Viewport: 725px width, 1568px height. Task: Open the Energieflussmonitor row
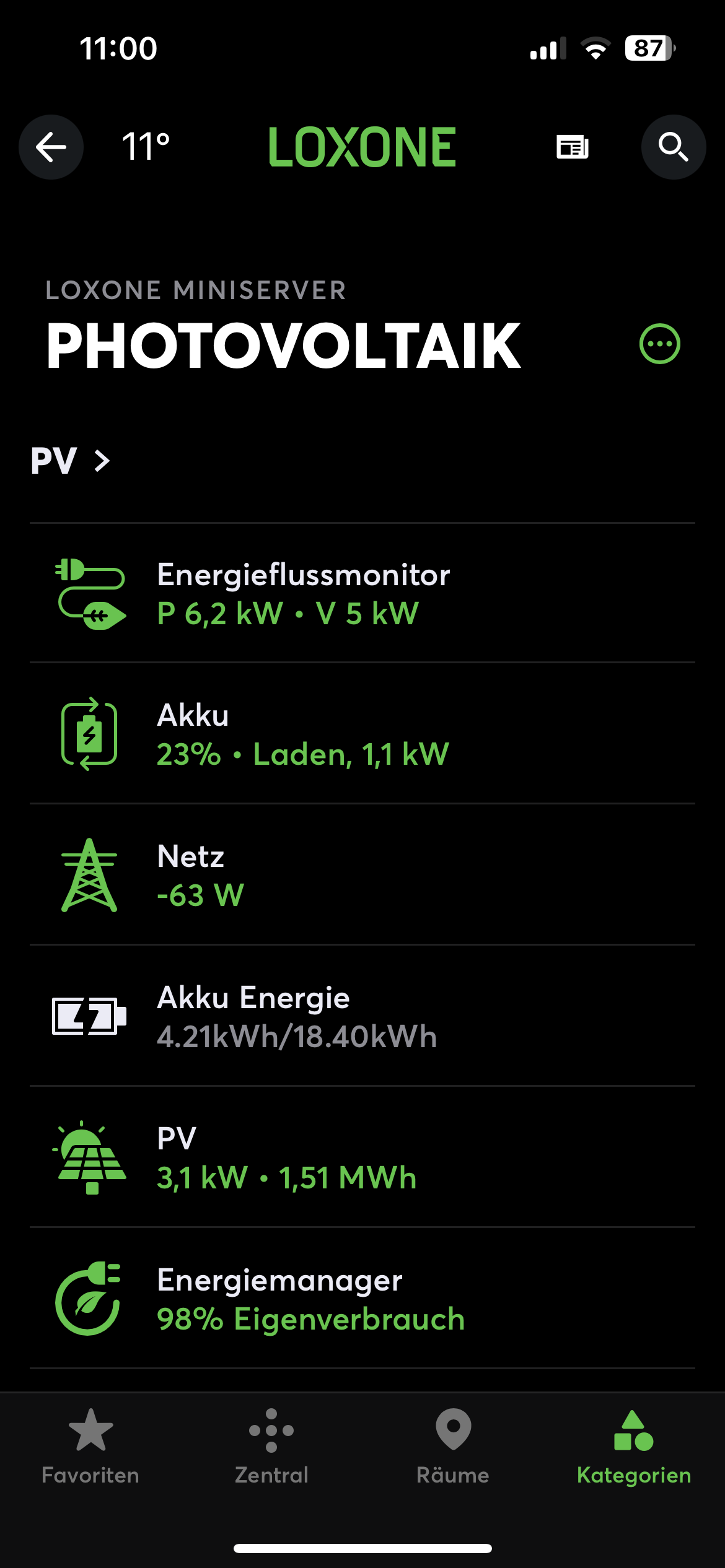click(x=362, y=593)
